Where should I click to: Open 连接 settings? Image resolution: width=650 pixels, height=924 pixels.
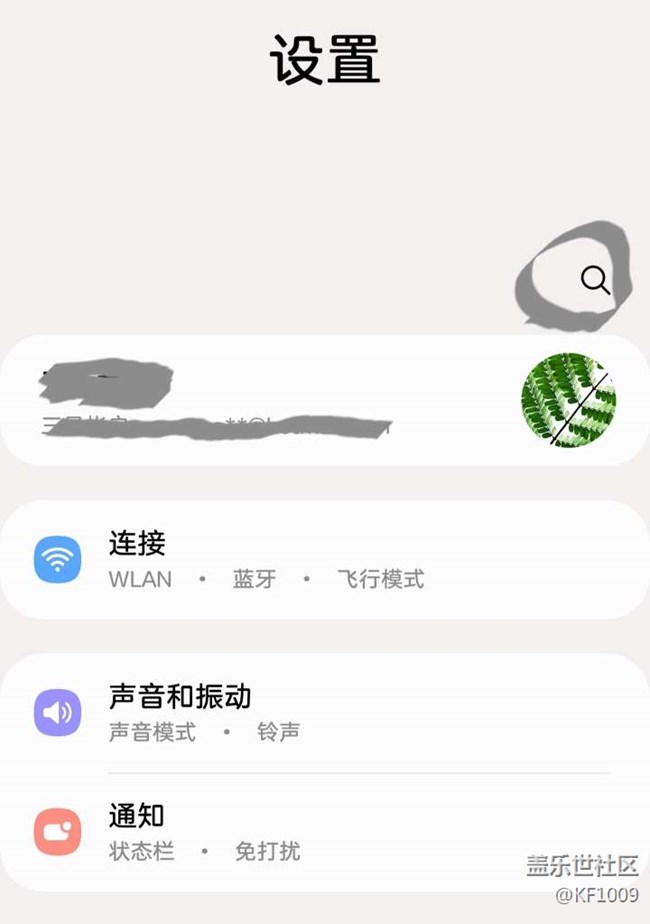point(324,559)
